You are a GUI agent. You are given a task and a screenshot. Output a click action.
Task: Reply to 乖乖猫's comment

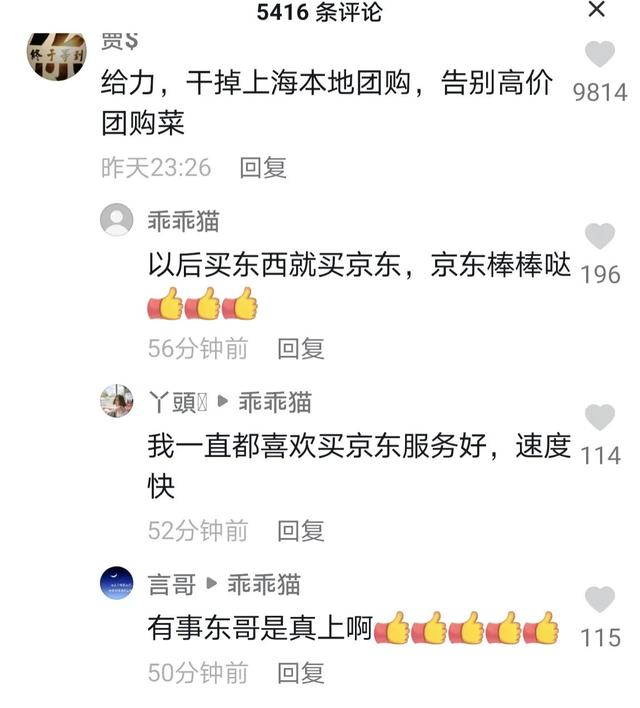[300, 348]
